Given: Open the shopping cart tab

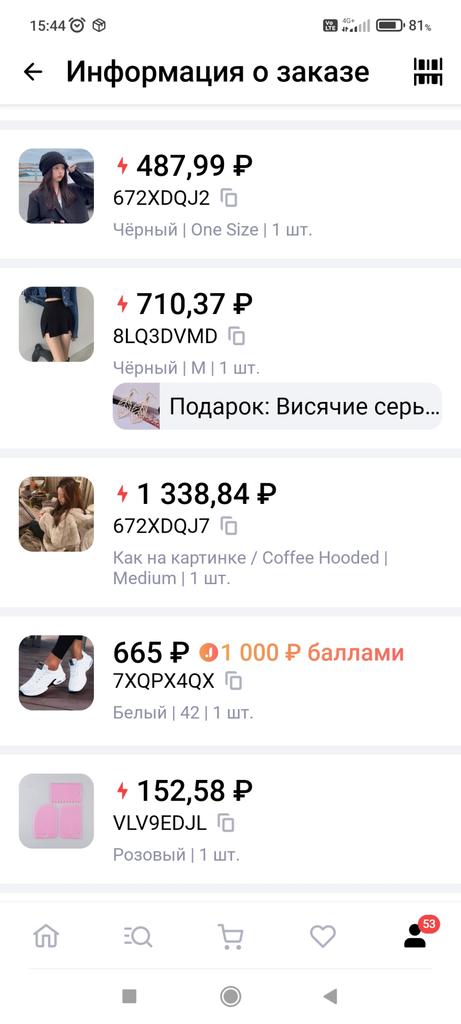Looking at the screenshot, I should tap(230, 937).
